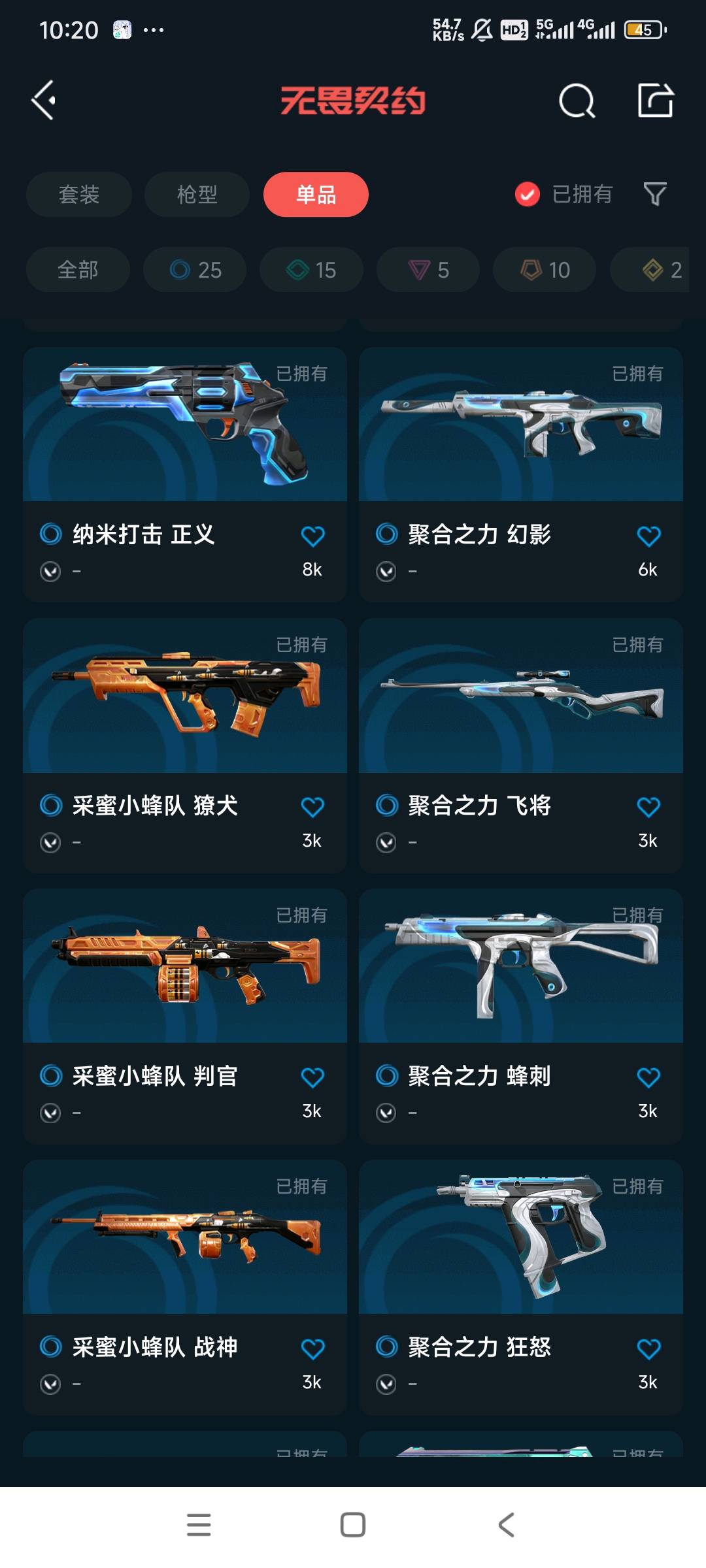
Task: Switch to the 套装 tab
Action: coord(79,194)
